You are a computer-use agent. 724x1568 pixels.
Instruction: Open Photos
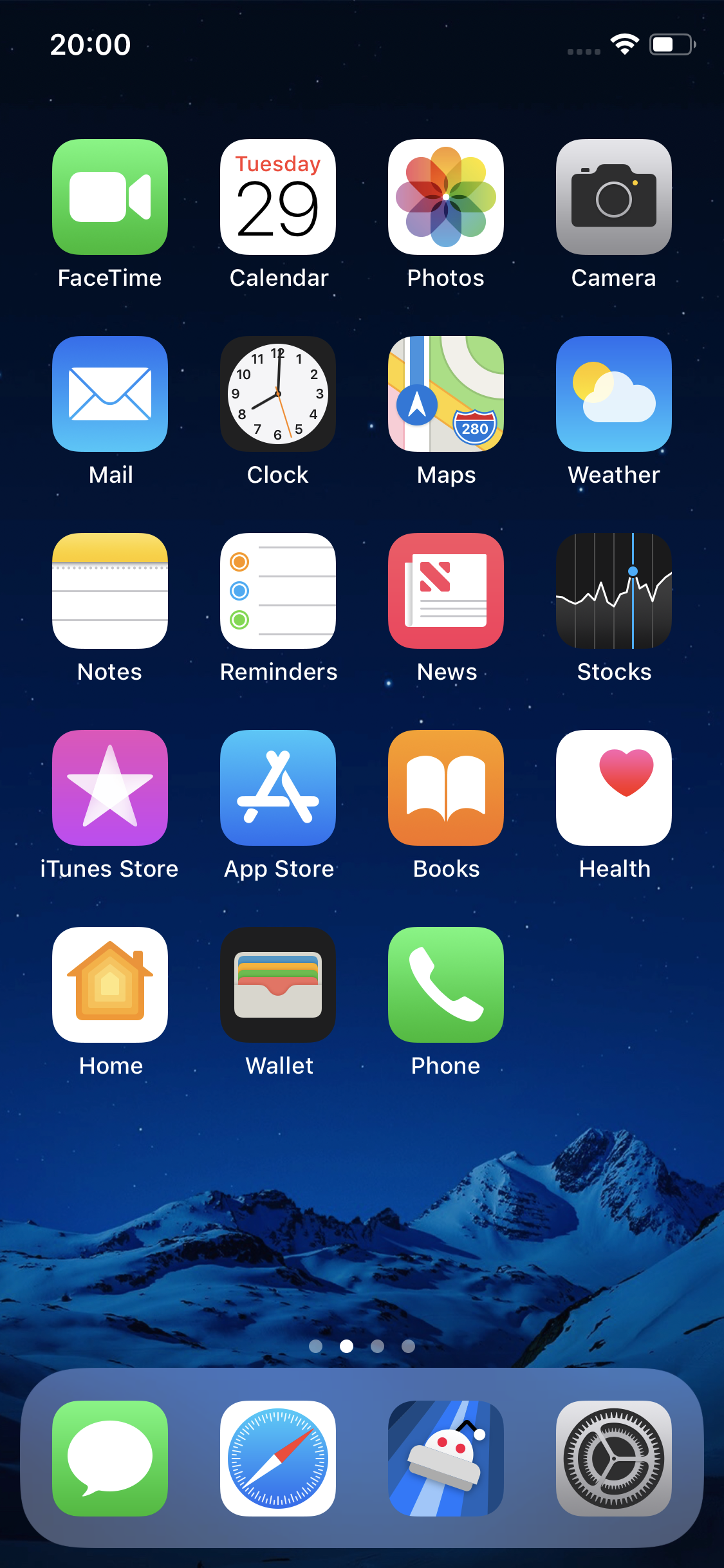tap(446, 197)
